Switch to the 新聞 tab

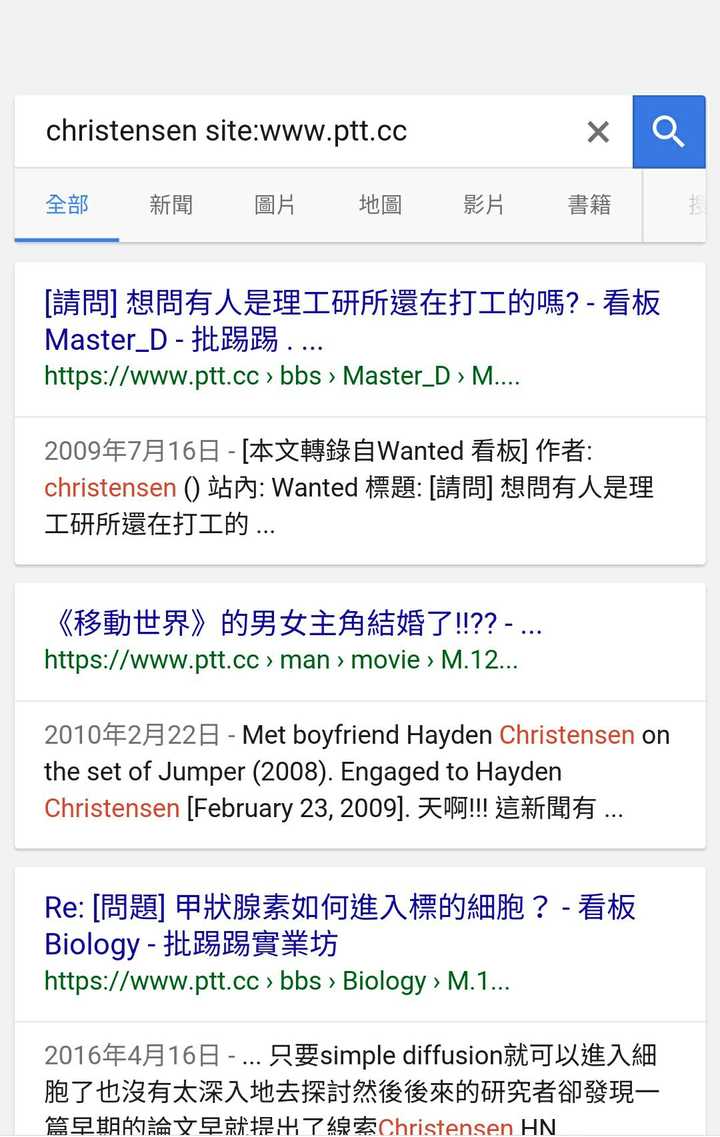click(170, 205)
